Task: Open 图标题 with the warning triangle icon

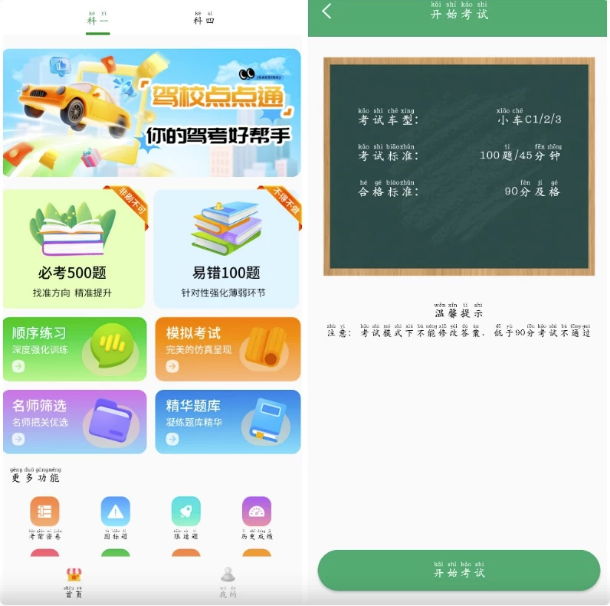Action: (115, 512)
